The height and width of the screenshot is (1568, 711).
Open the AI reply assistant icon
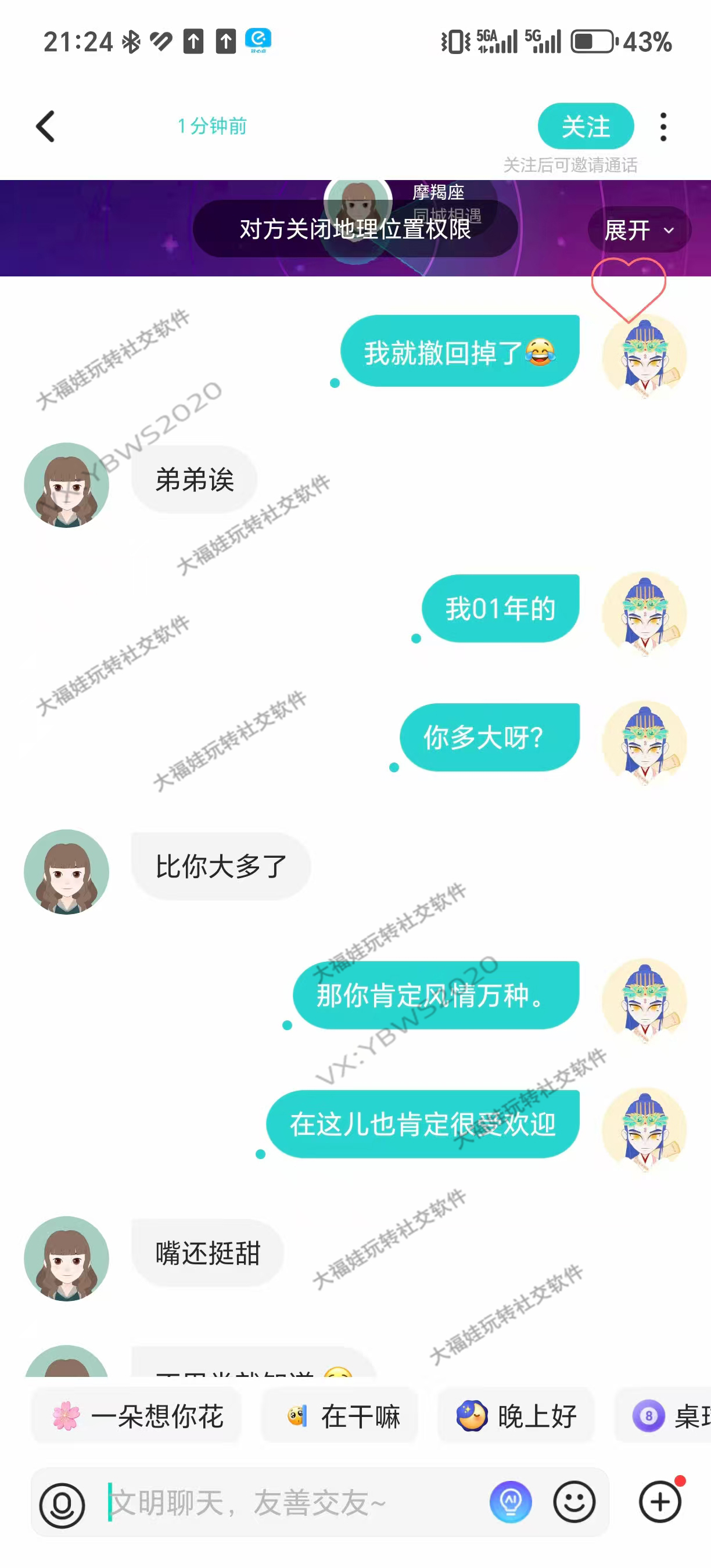[x=510, y=1502]
